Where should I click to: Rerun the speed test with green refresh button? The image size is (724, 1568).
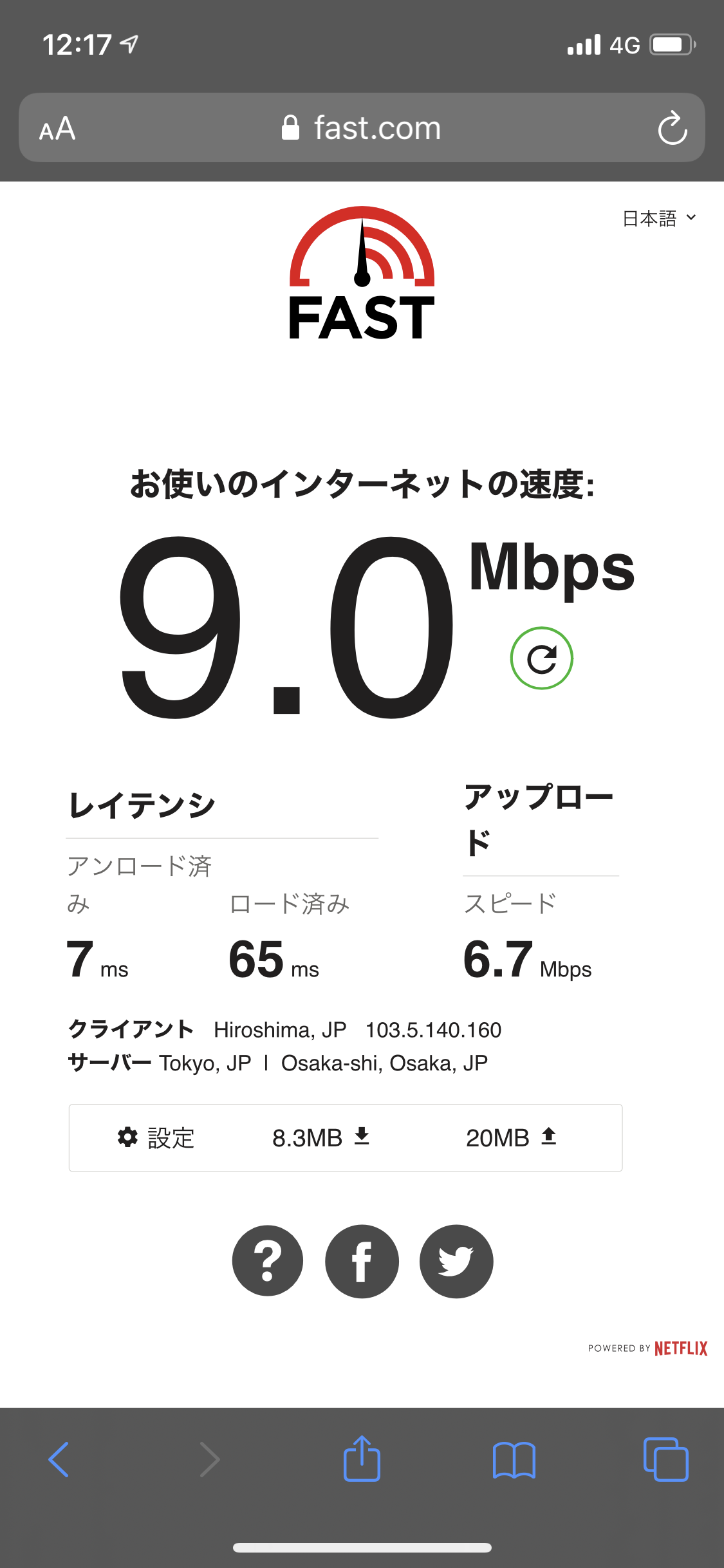tap(541, 658)
